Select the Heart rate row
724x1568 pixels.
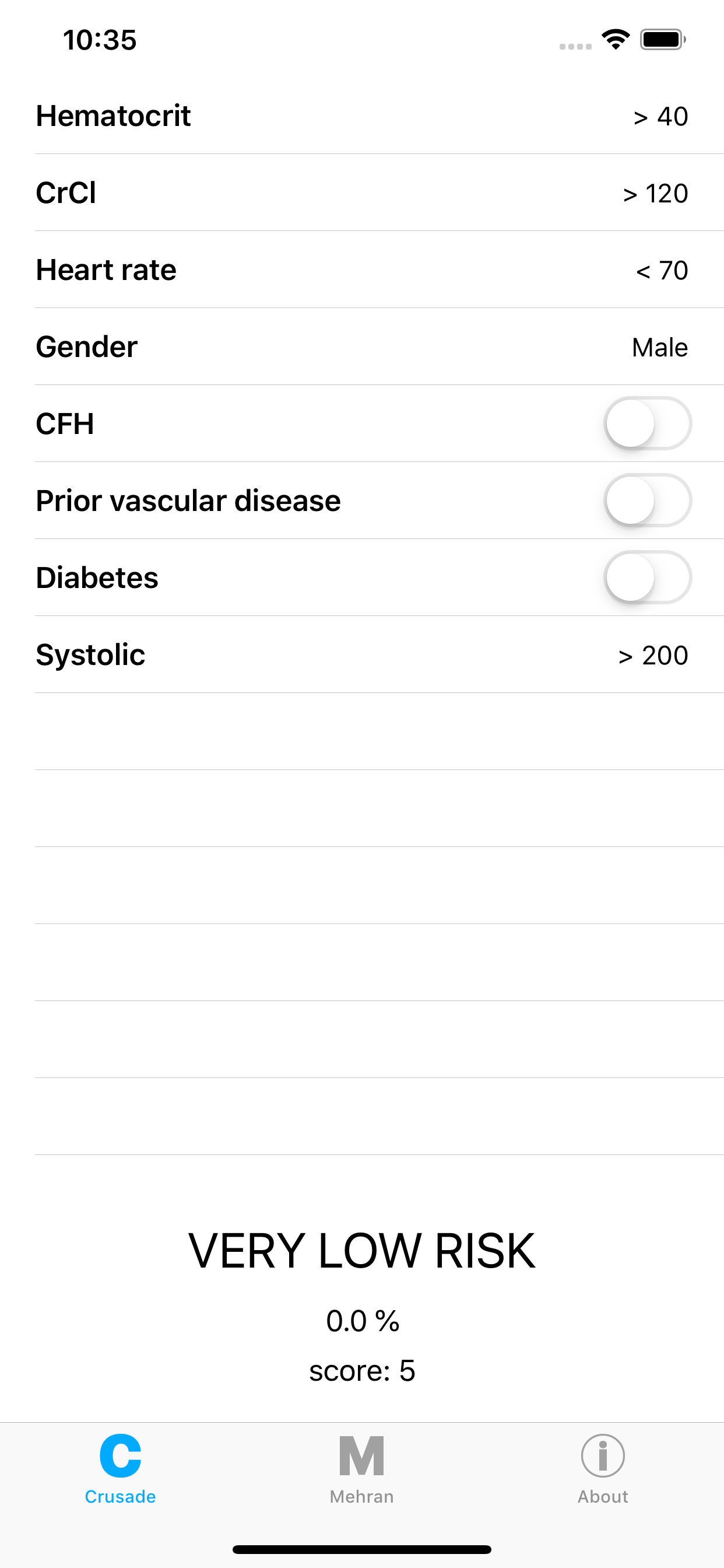362,269
